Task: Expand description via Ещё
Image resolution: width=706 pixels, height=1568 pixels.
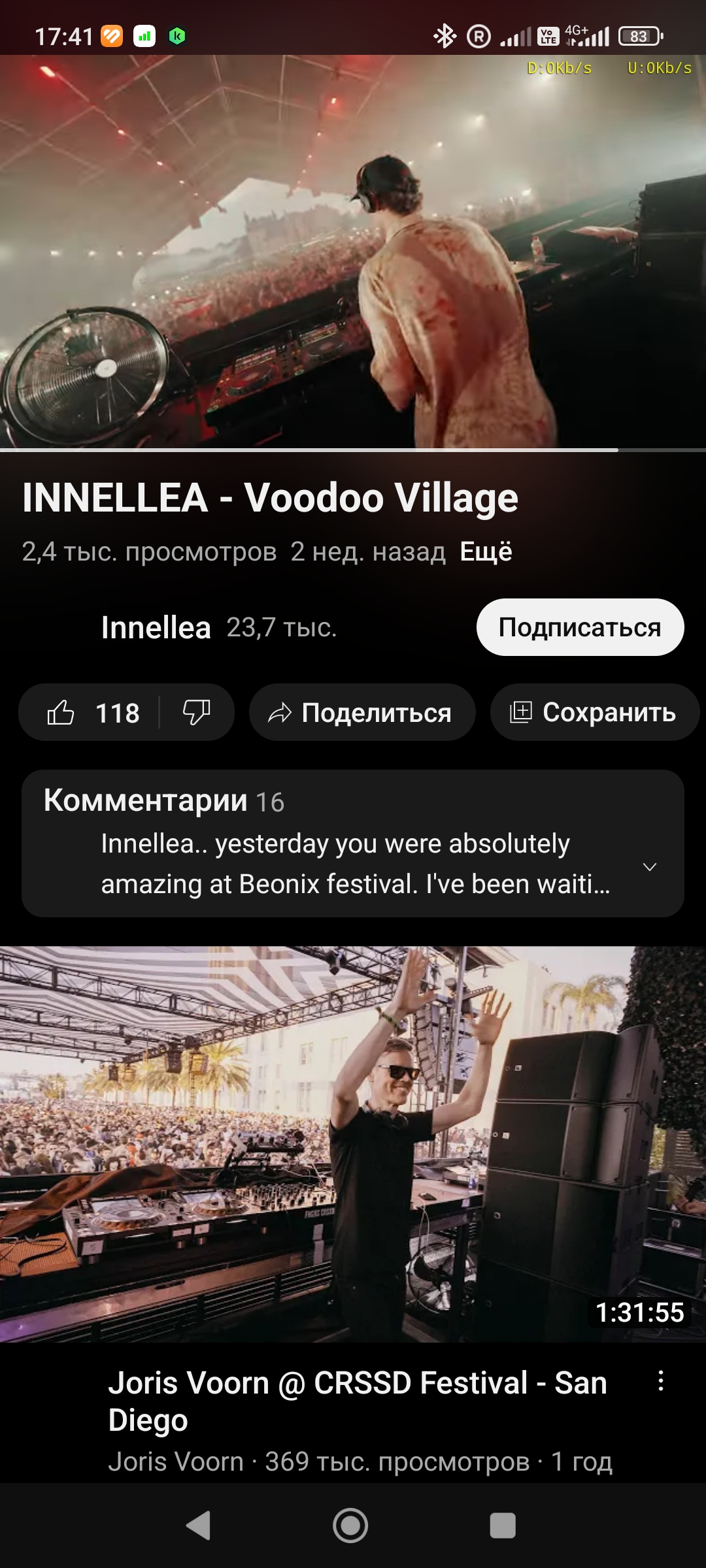Action: [x=486, y=552]
